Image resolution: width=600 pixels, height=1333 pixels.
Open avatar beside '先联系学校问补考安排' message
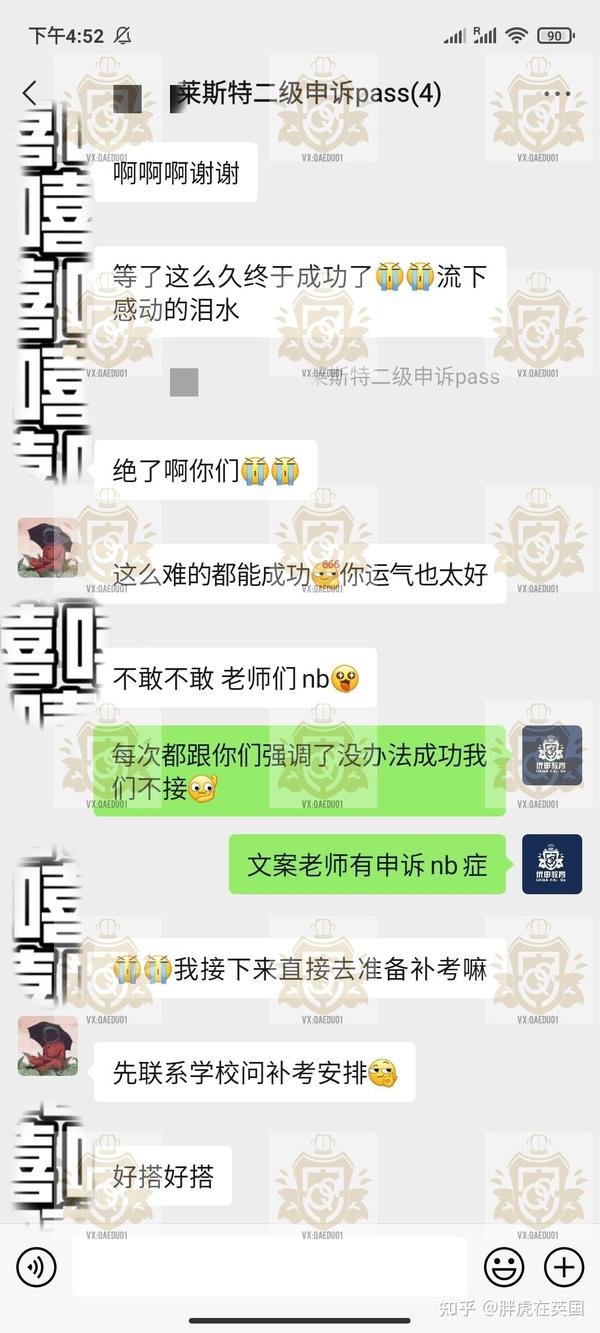47,1046
